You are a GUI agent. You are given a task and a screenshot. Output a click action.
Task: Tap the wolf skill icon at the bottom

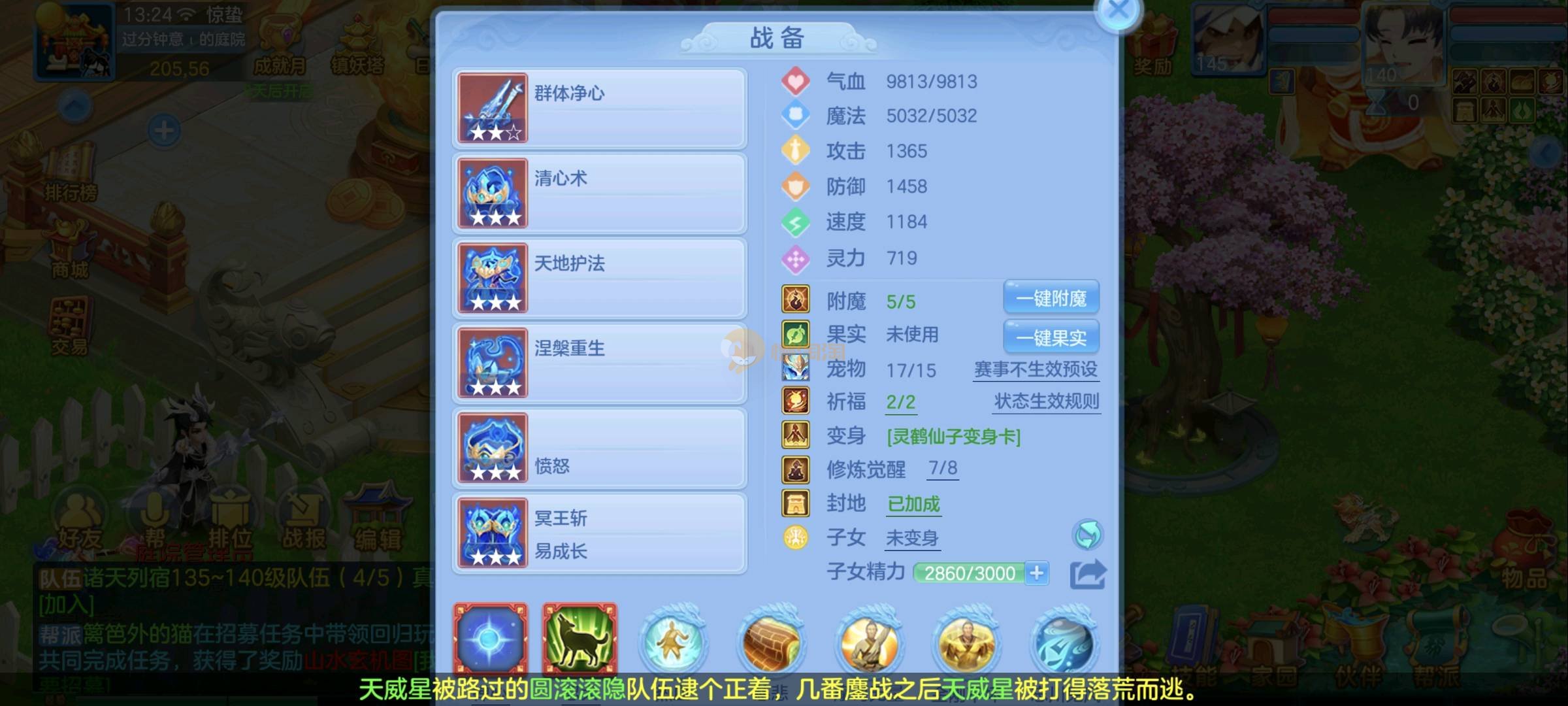click(580, 639)
